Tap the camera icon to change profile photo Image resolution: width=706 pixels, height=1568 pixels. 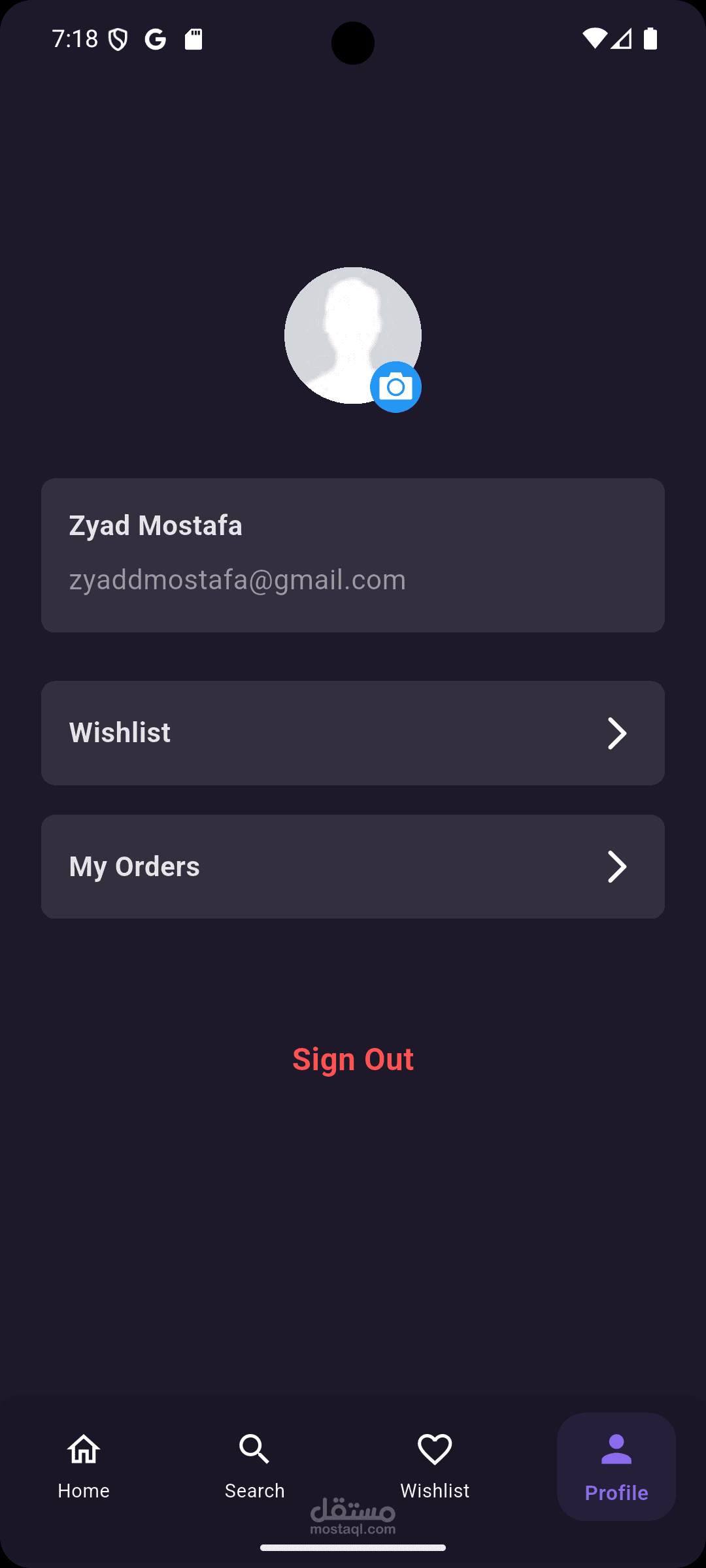(395, 387)
